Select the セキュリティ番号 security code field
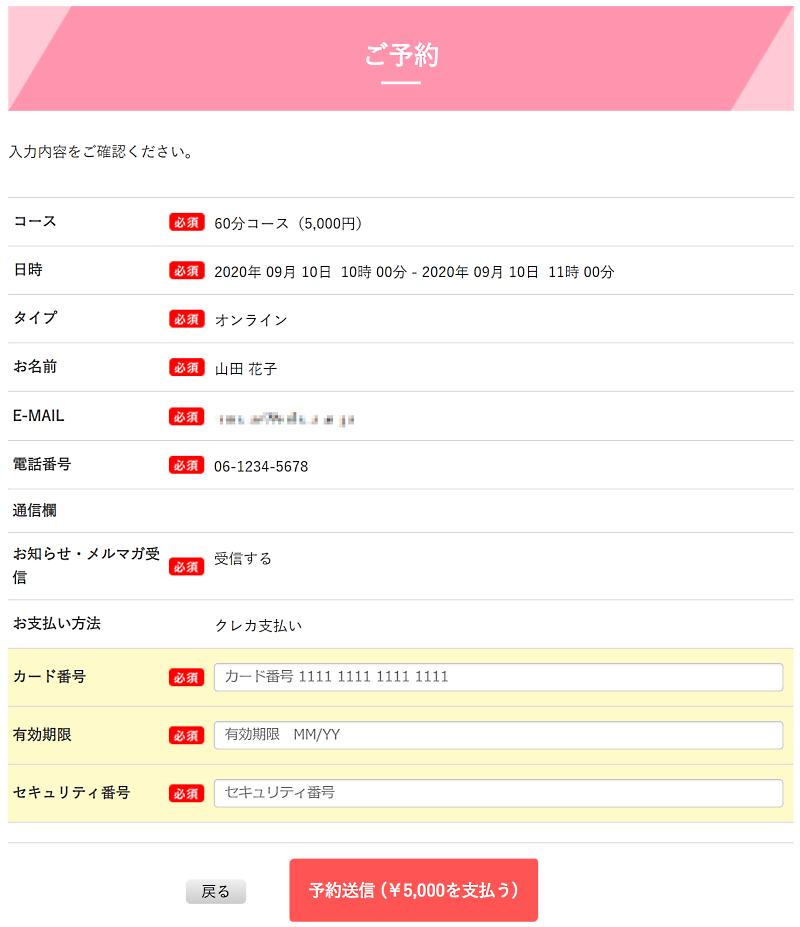This screenshot has width=800, height=927. click(498, 793)
